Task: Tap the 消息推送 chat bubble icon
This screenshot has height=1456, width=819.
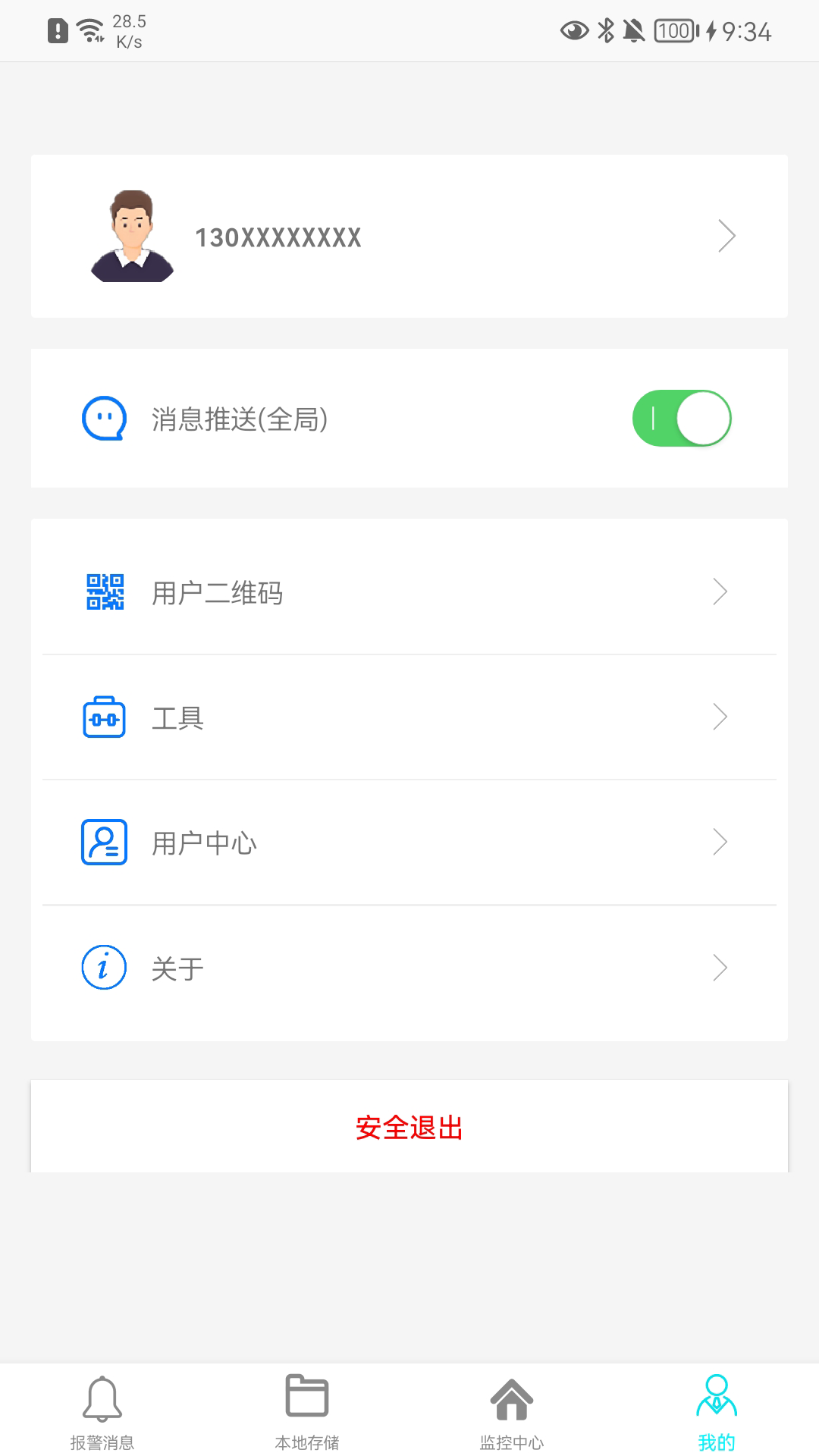Action: (x=105, y=417)
